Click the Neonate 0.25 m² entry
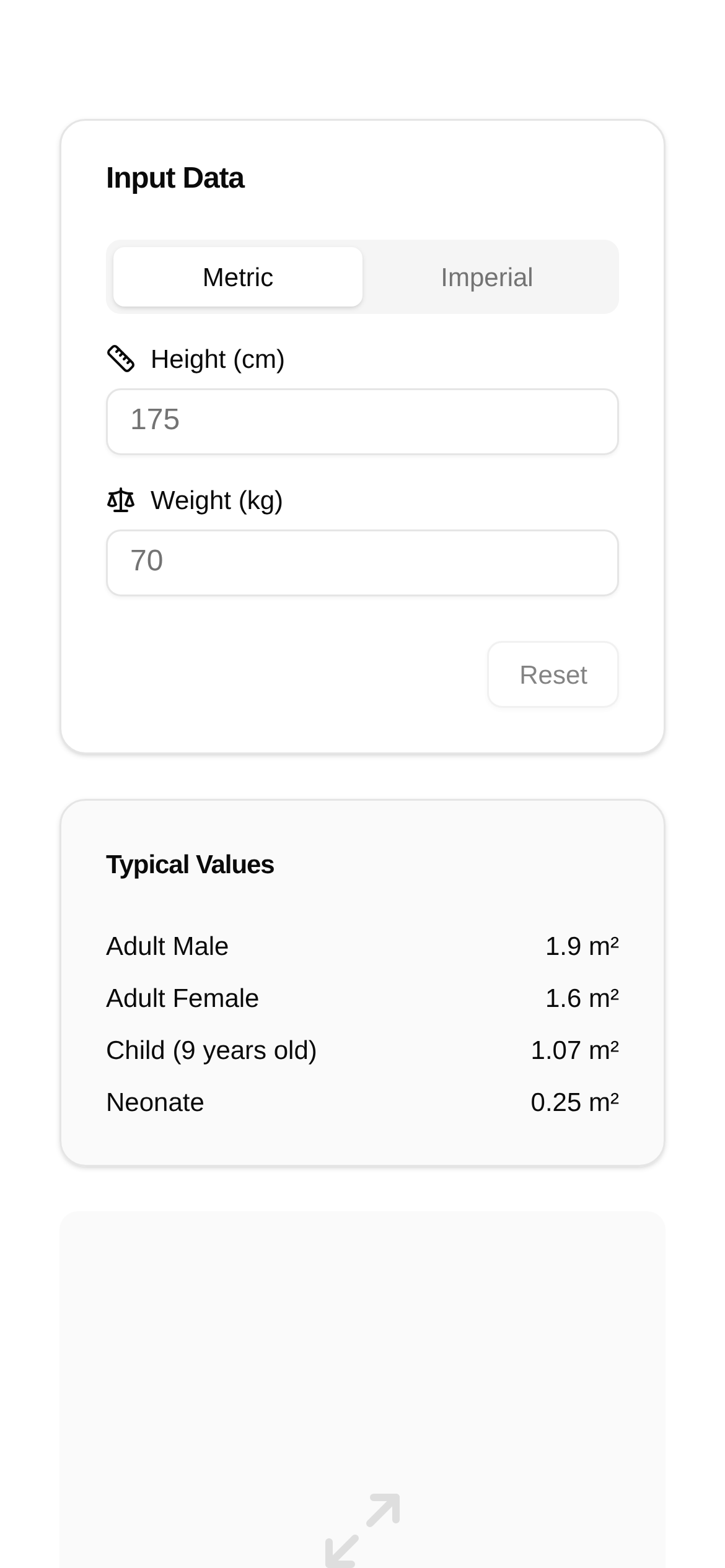725x1568 pixels. [362, 1102]
